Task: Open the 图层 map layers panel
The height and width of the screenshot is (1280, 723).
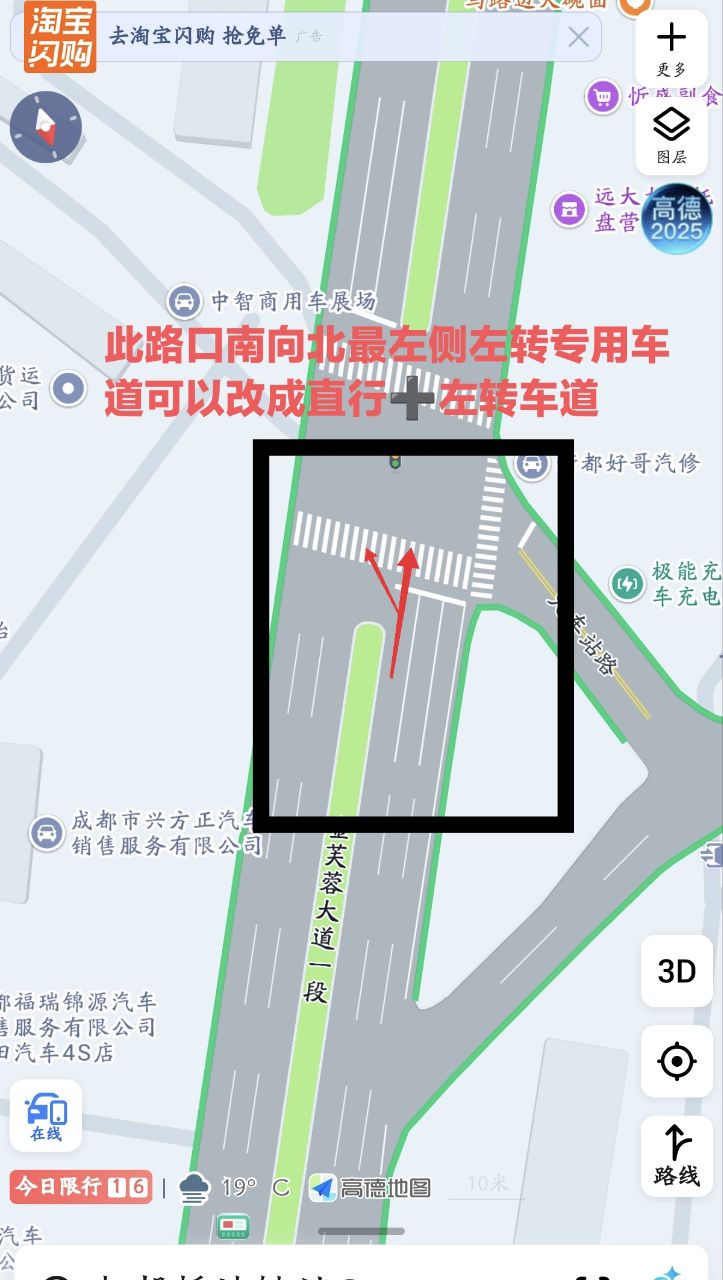Action: tap(671, 135)
